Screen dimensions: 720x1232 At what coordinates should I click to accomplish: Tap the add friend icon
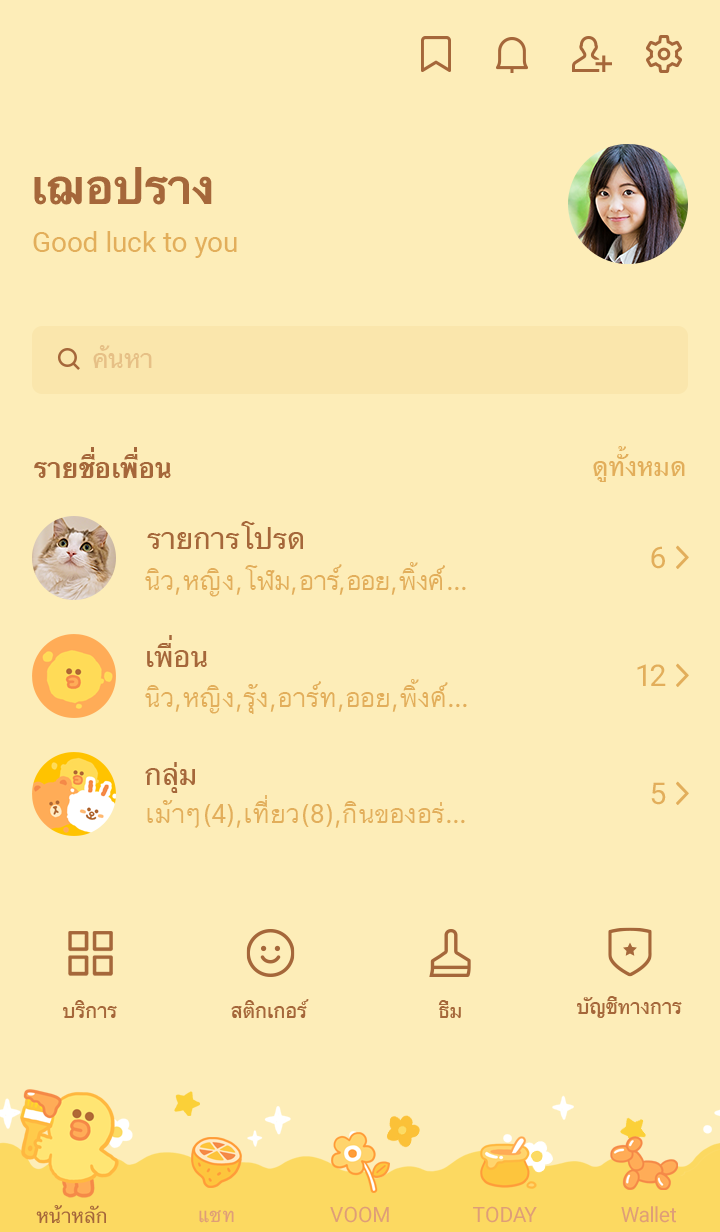(590, 54)
